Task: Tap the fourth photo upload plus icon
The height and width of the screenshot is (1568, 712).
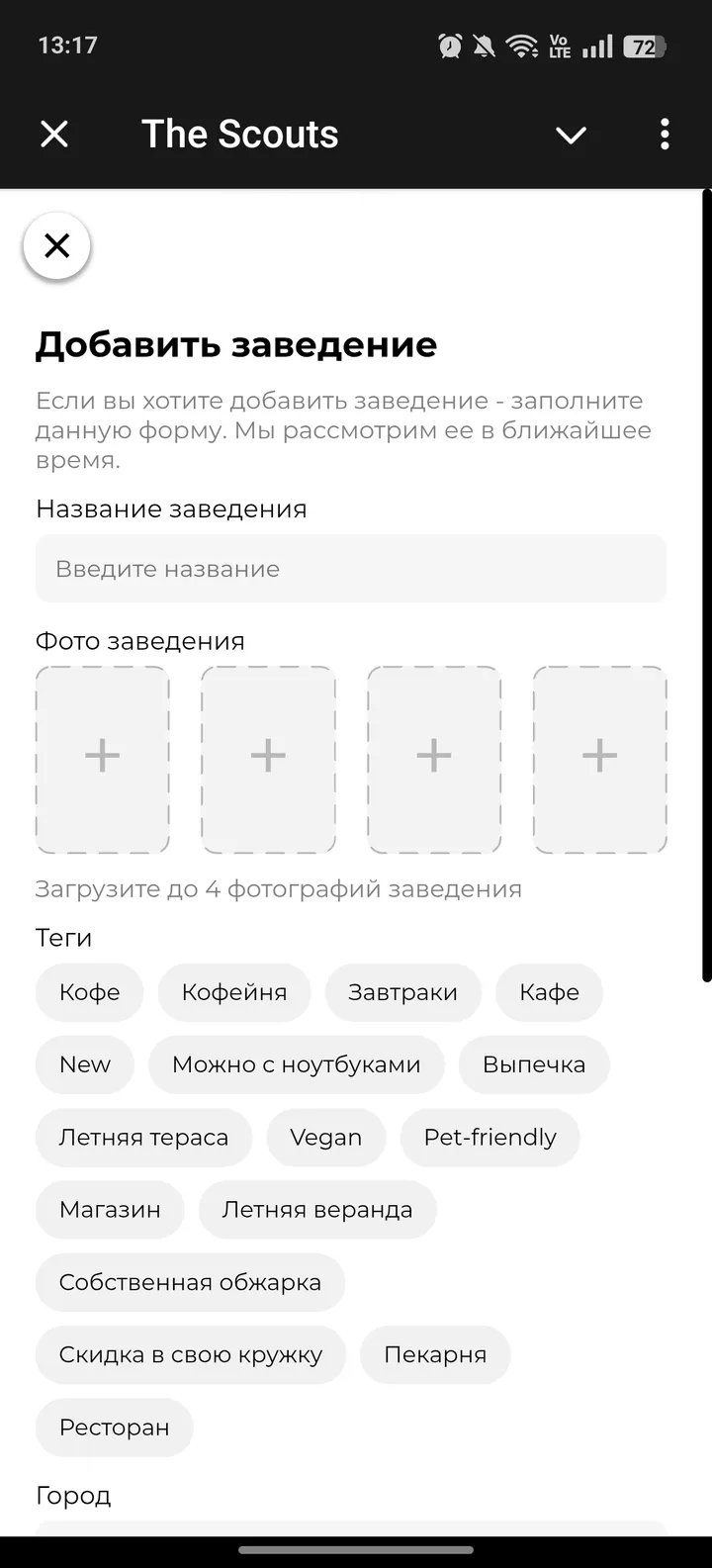Action: tap(599, 755)
